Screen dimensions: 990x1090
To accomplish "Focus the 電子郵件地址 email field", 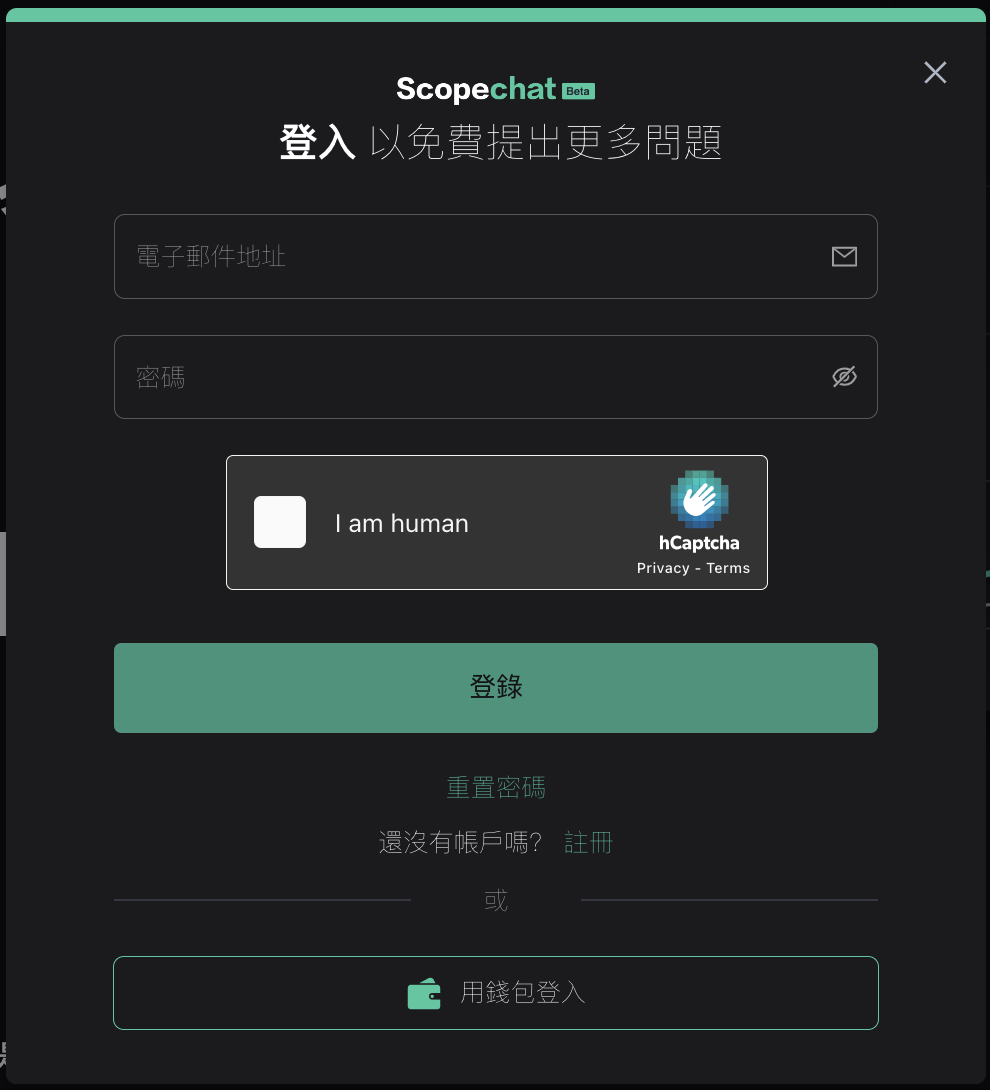I will pyautogui.click(x=470, y=257).
